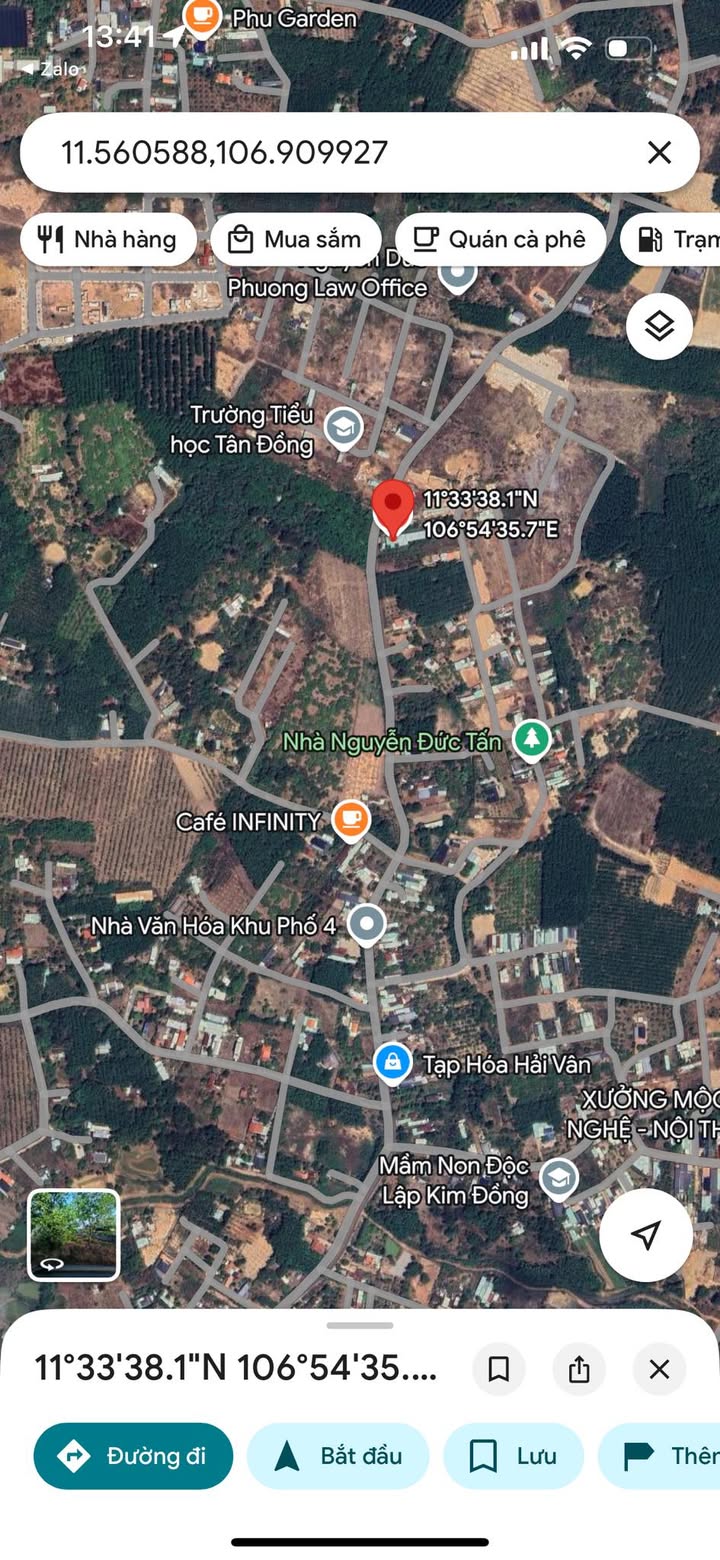Open the map layers selector

point(659,326)
